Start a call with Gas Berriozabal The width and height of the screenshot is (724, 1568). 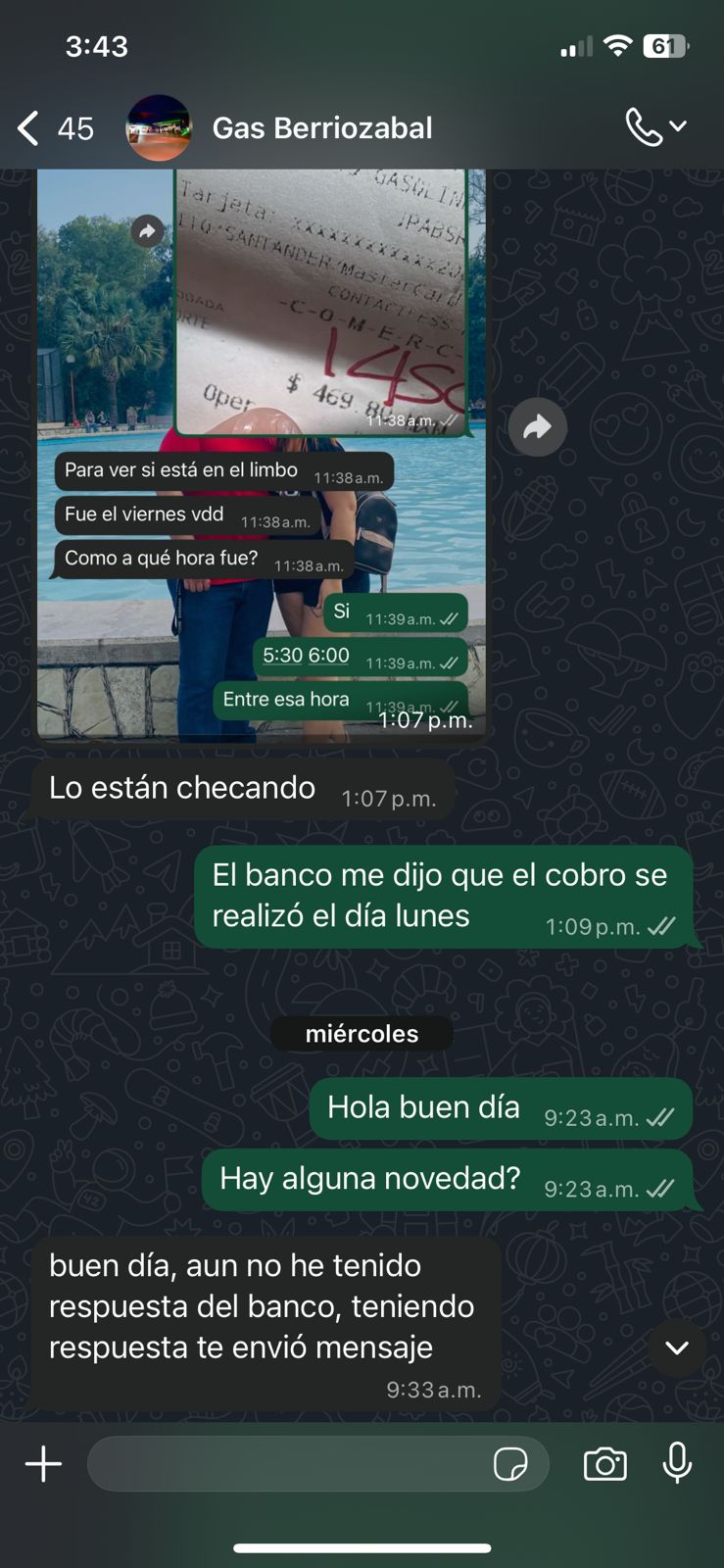tap(645, 127)
